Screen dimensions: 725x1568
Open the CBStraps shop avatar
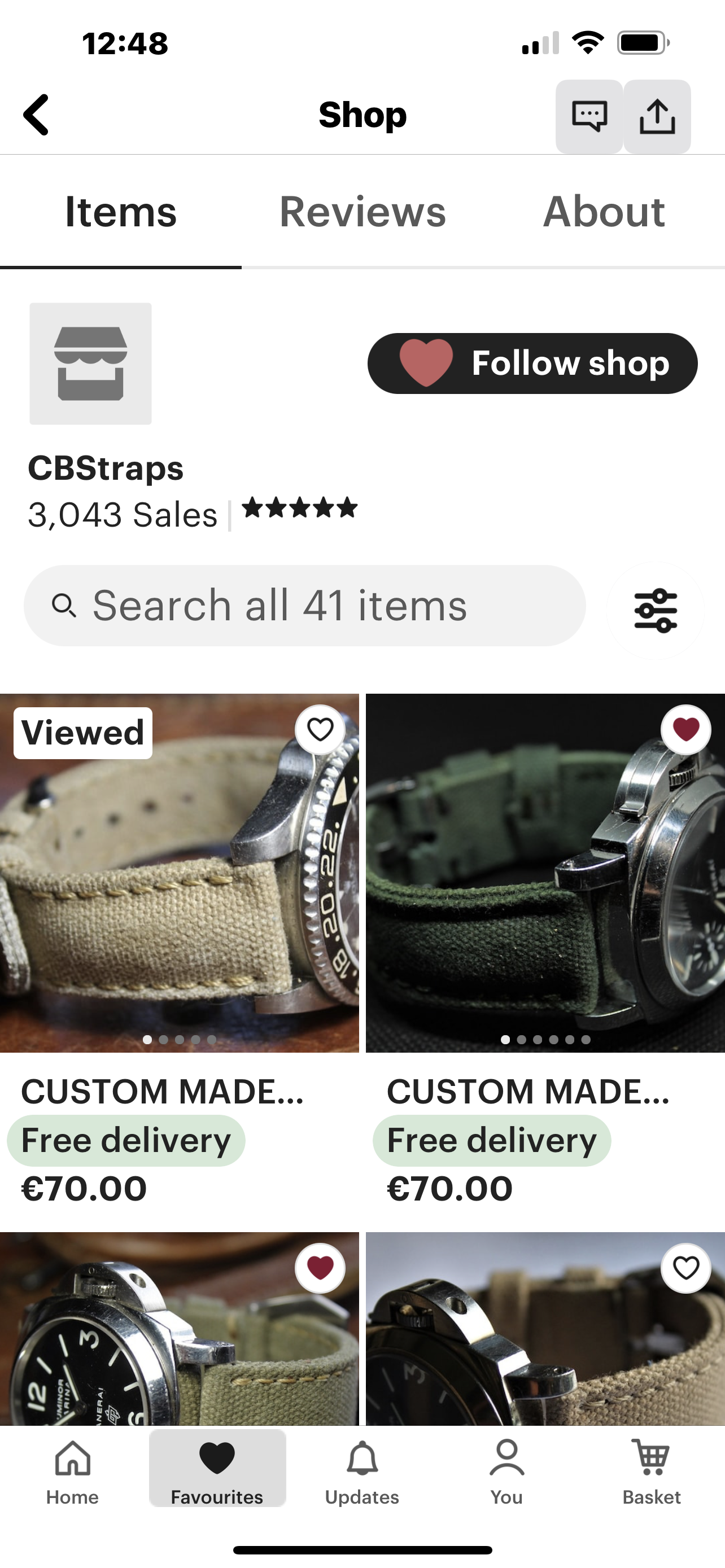pos(91,363)
